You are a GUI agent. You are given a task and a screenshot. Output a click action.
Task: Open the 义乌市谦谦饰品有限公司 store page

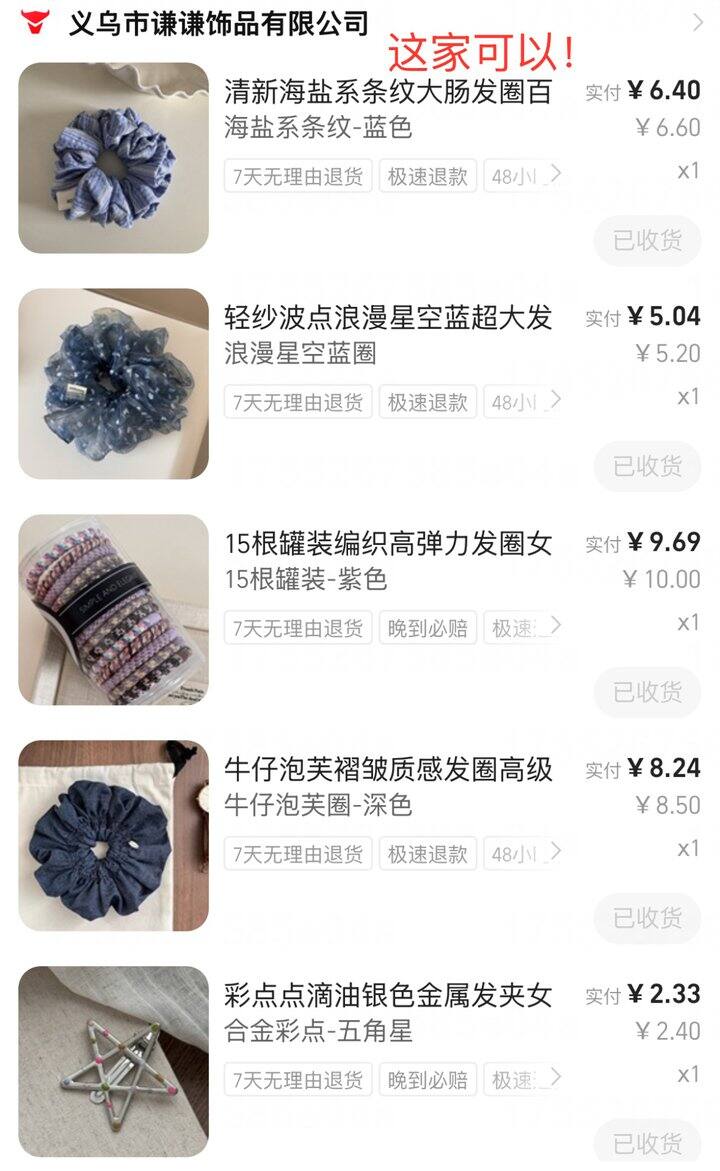tap(218, 24)
